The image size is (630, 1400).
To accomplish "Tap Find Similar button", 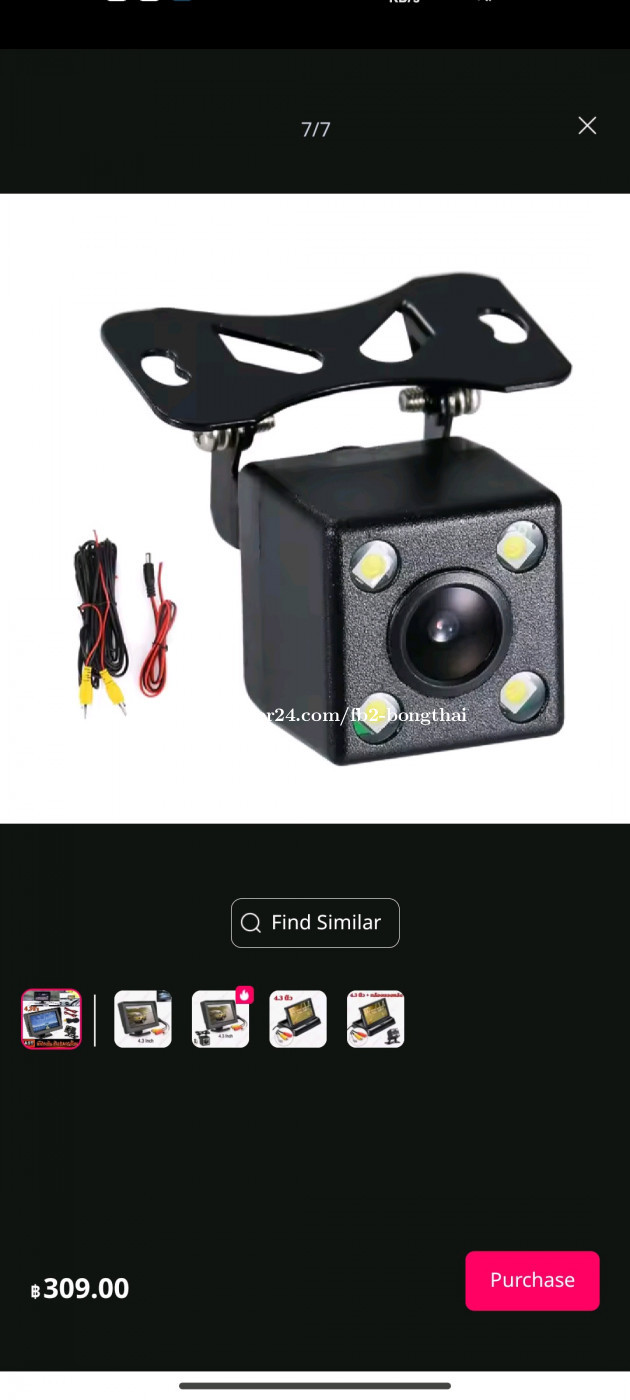I will (315, 923).
